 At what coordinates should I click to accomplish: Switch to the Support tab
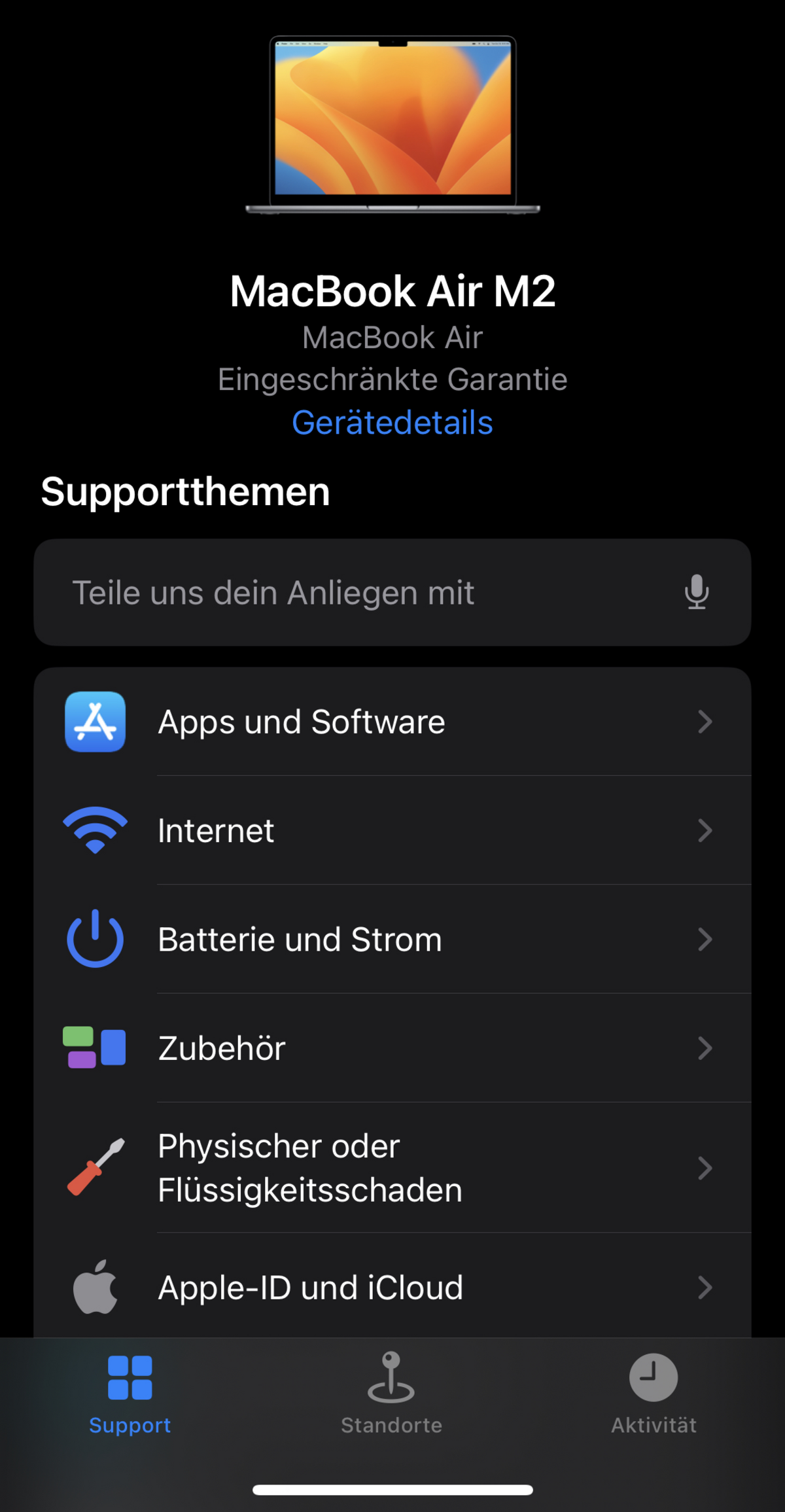130,1394
